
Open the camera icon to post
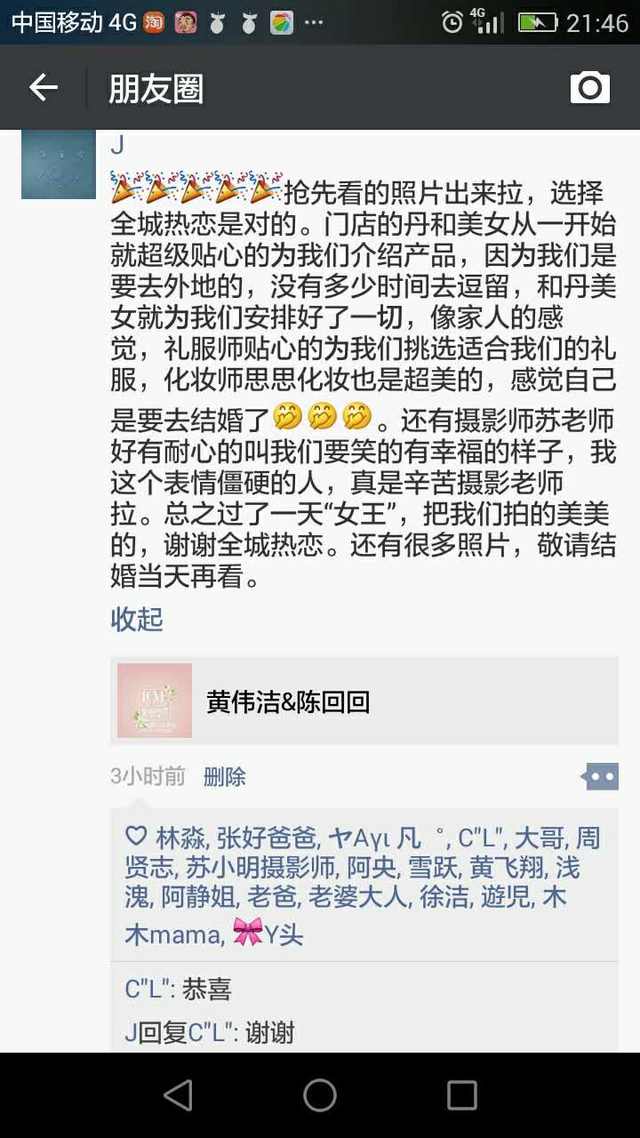click(x=590, y=88)
